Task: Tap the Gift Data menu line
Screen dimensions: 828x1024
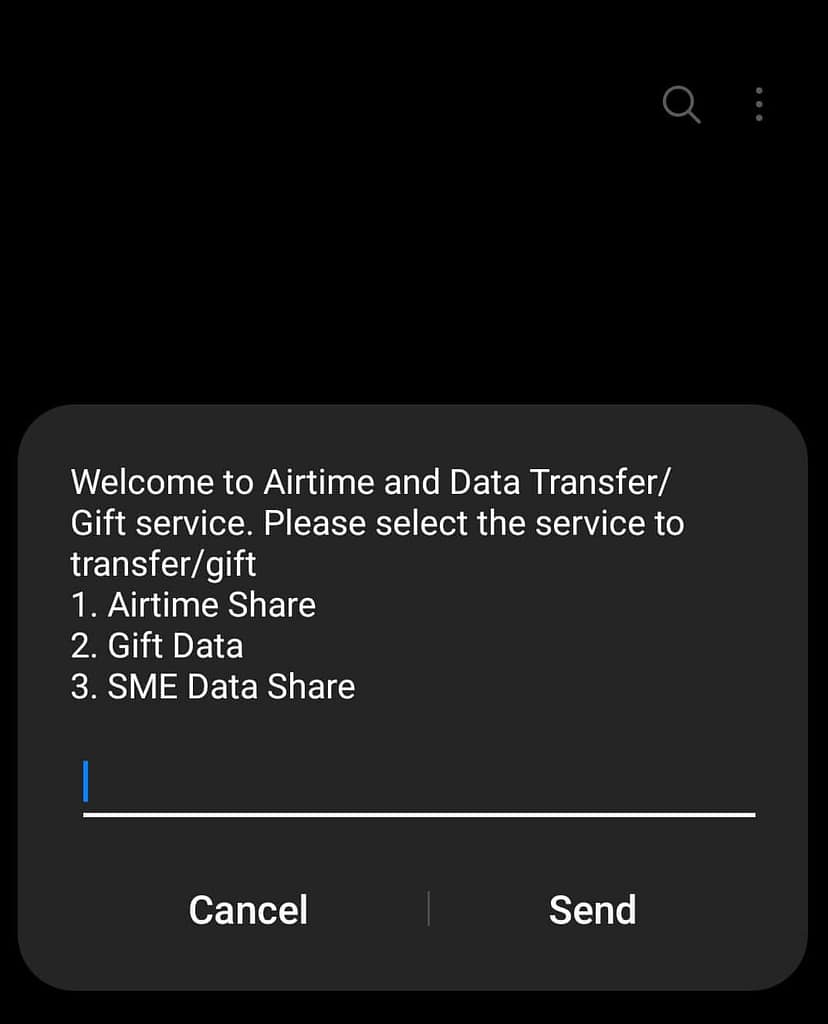Action: point(157,646)
